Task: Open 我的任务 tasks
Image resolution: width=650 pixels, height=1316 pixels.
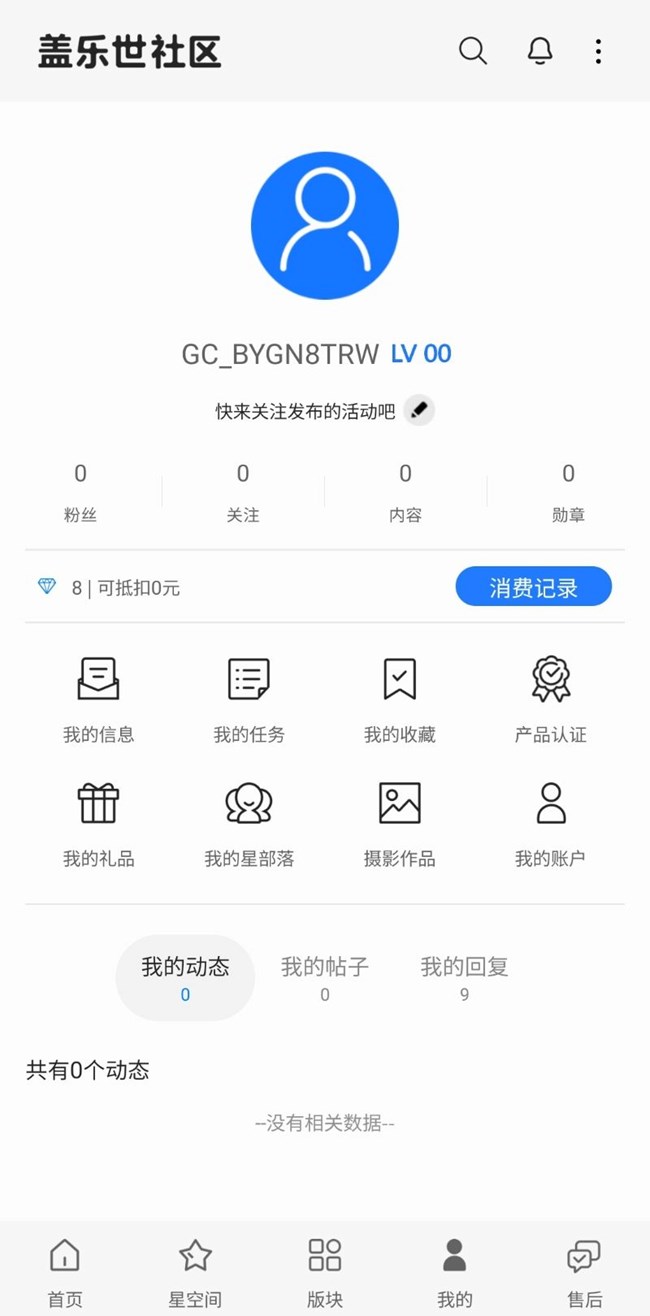Action: (249, 699)
